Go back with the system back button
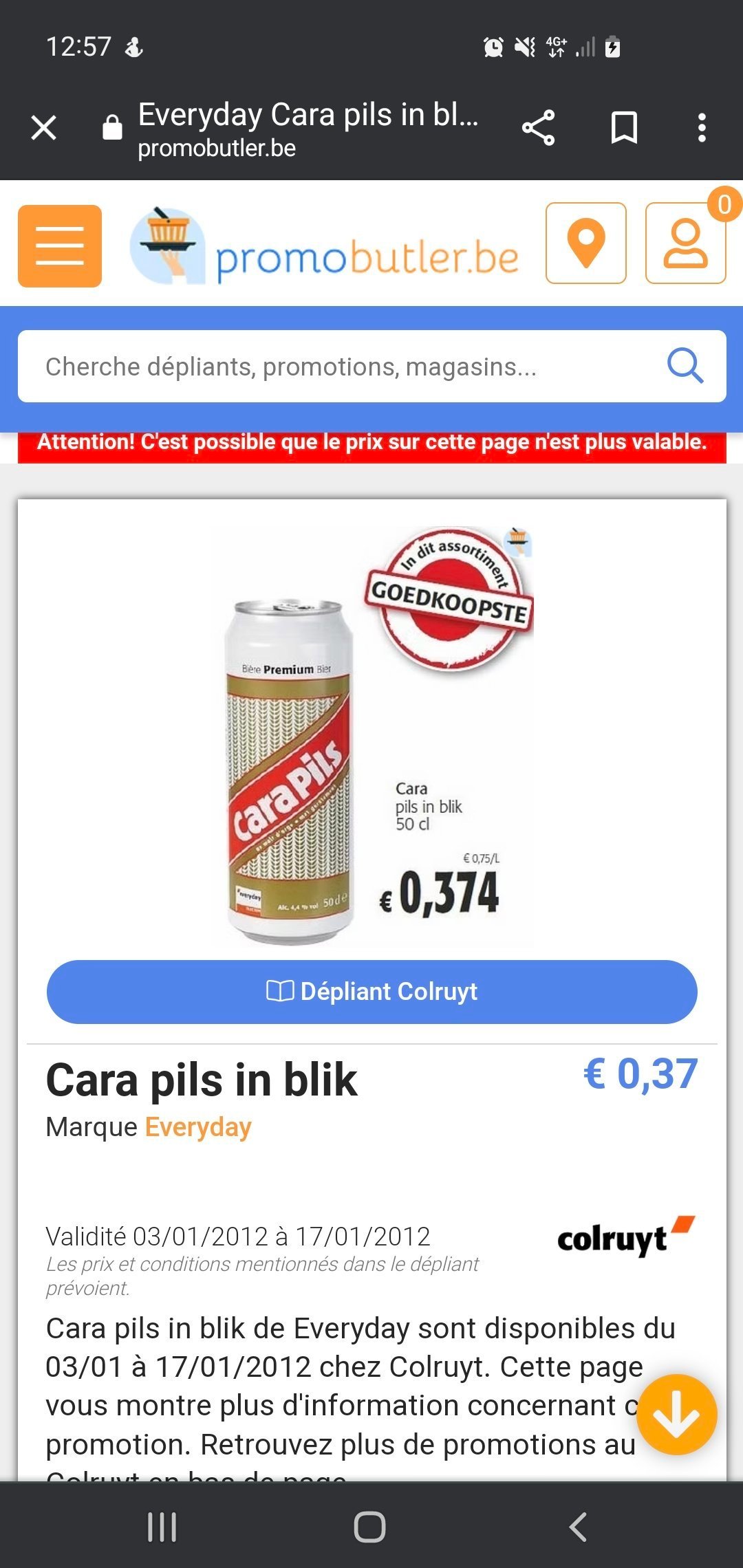The height and width of the screenshot is (1568, 743). (579, 1527)
